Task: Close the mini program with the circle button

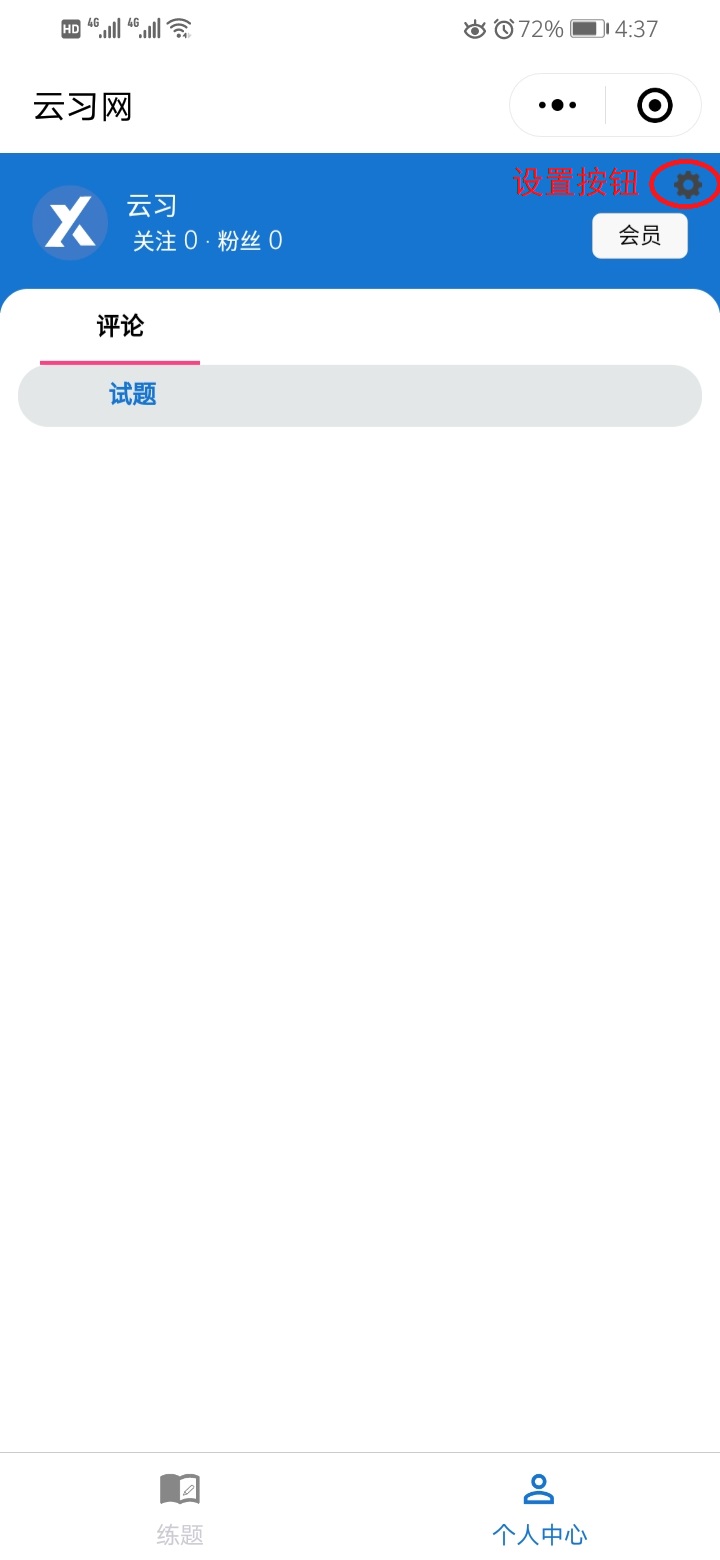Action: (x=655, y=105)
